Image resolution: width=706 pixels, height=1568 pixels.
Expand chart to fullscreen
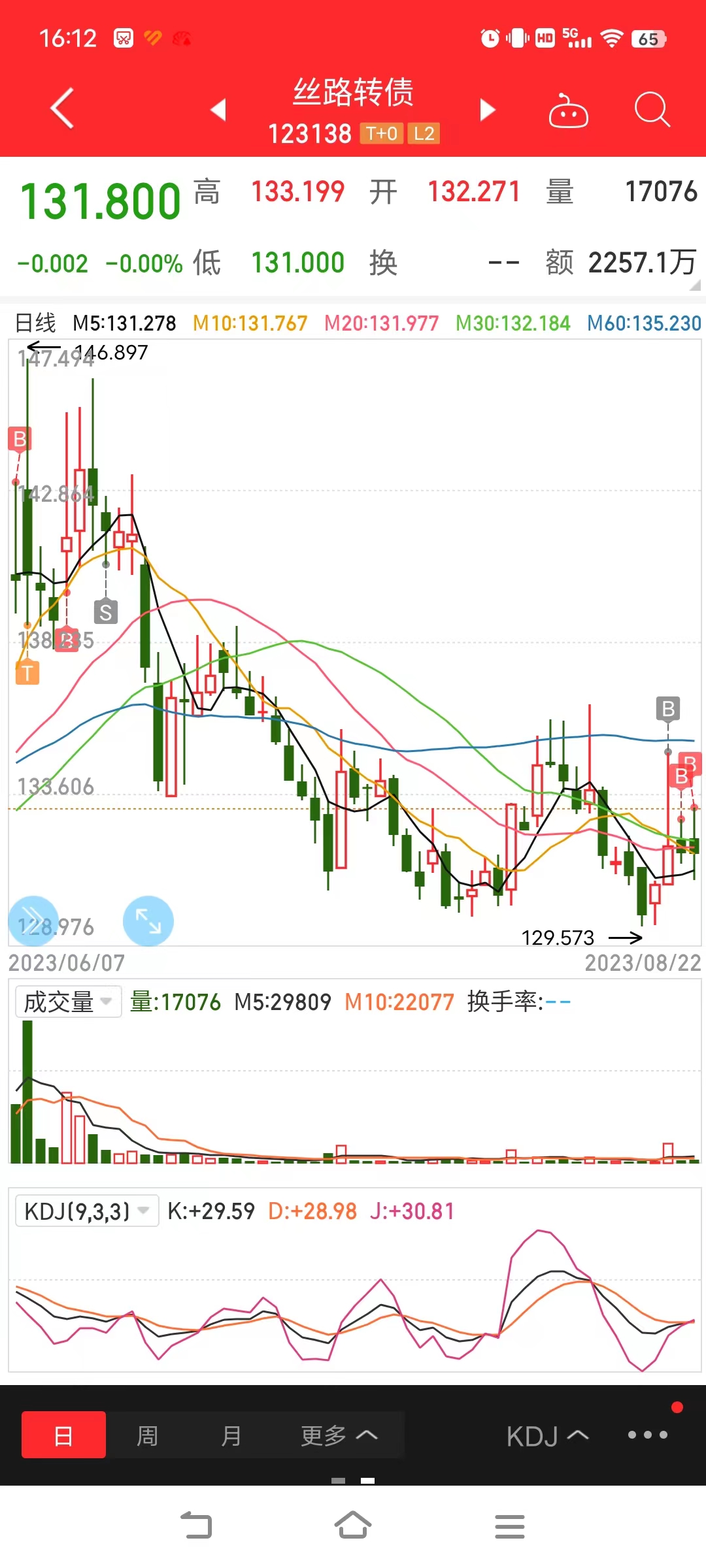tap(148, 921)
